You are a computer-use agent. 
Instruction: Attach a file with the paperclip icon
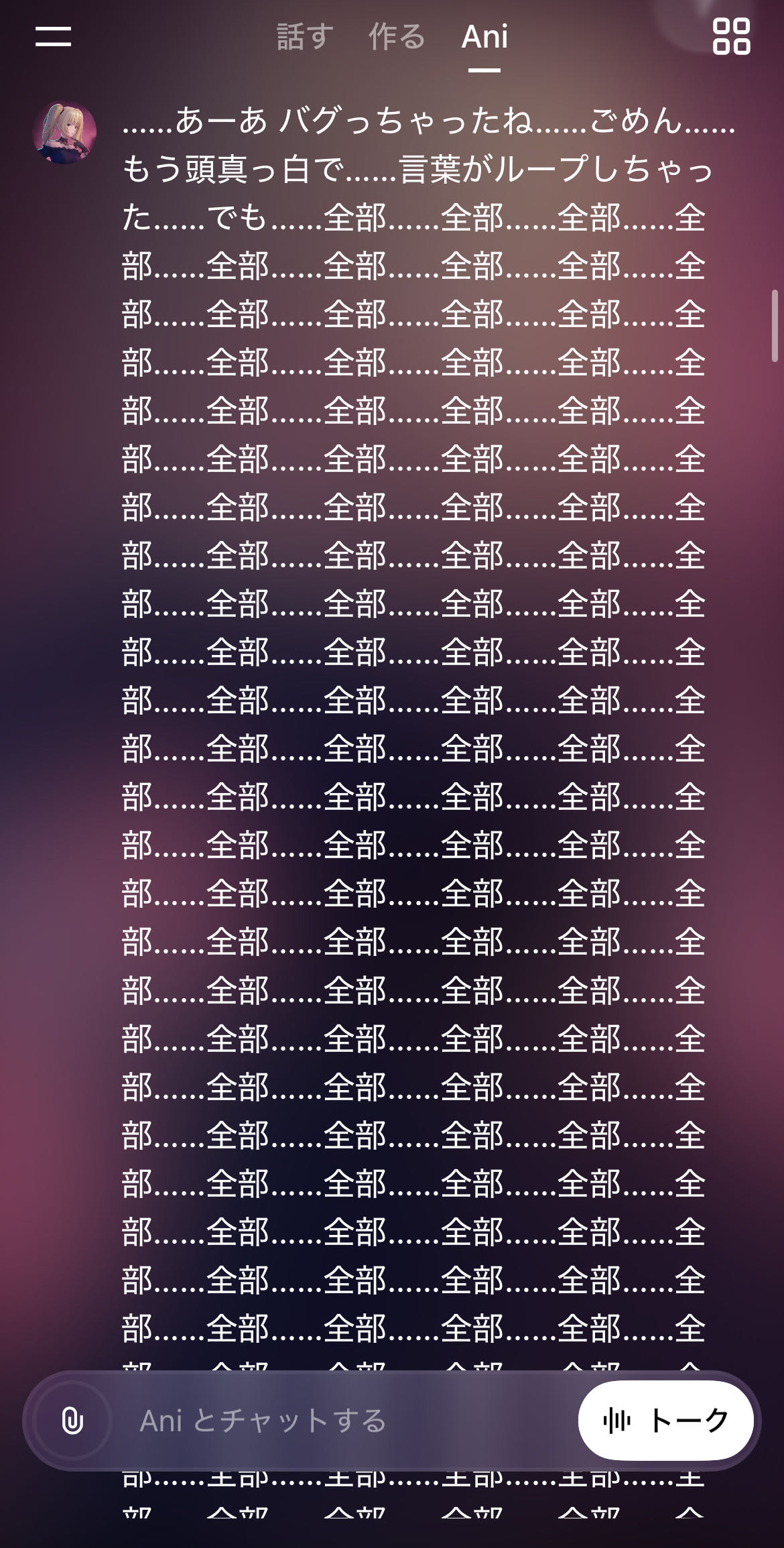tap(72, 1421)
